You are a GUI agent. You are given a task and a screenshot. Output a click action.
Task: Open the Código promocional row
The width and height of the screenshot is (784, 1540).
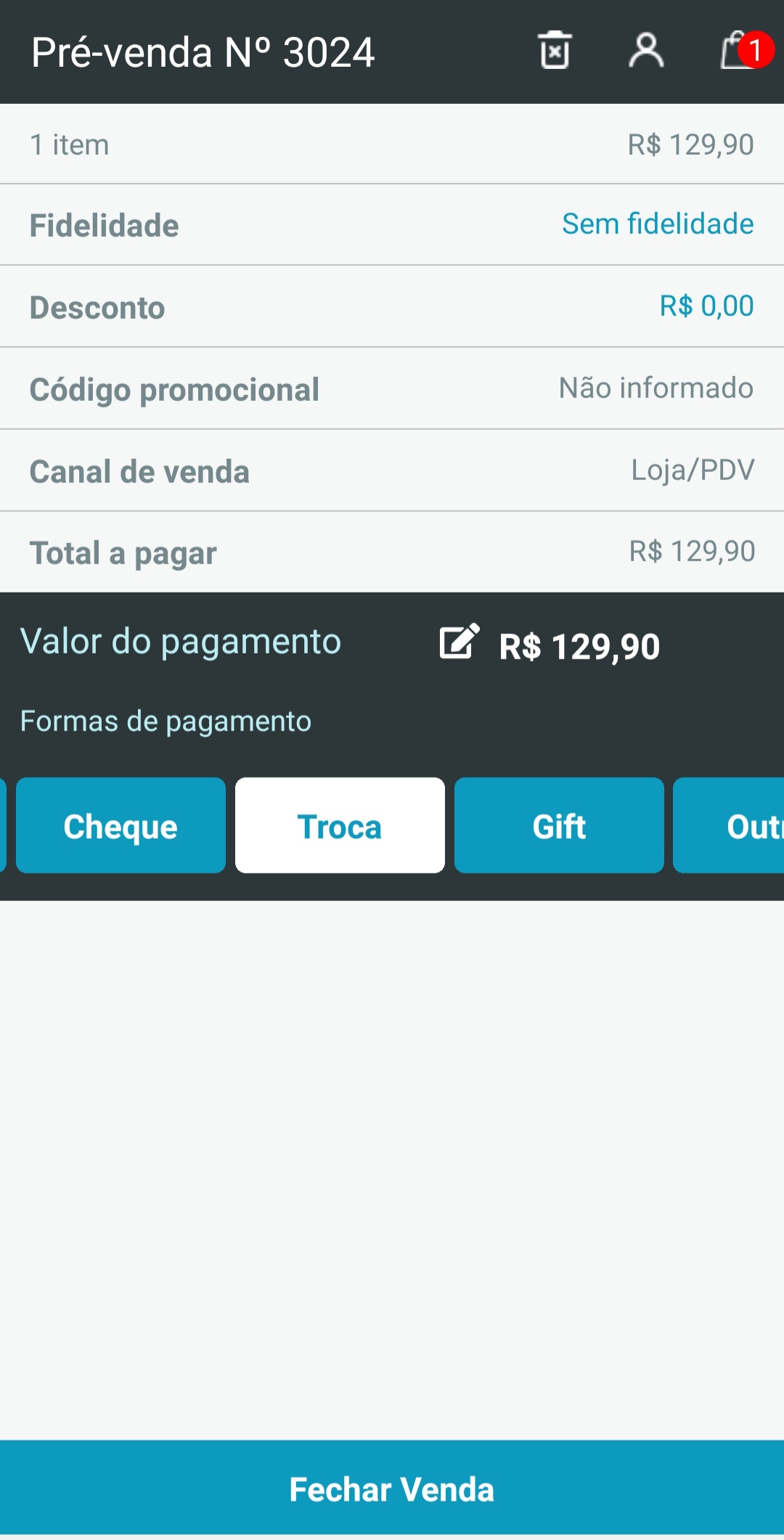[x=392, y=389]
